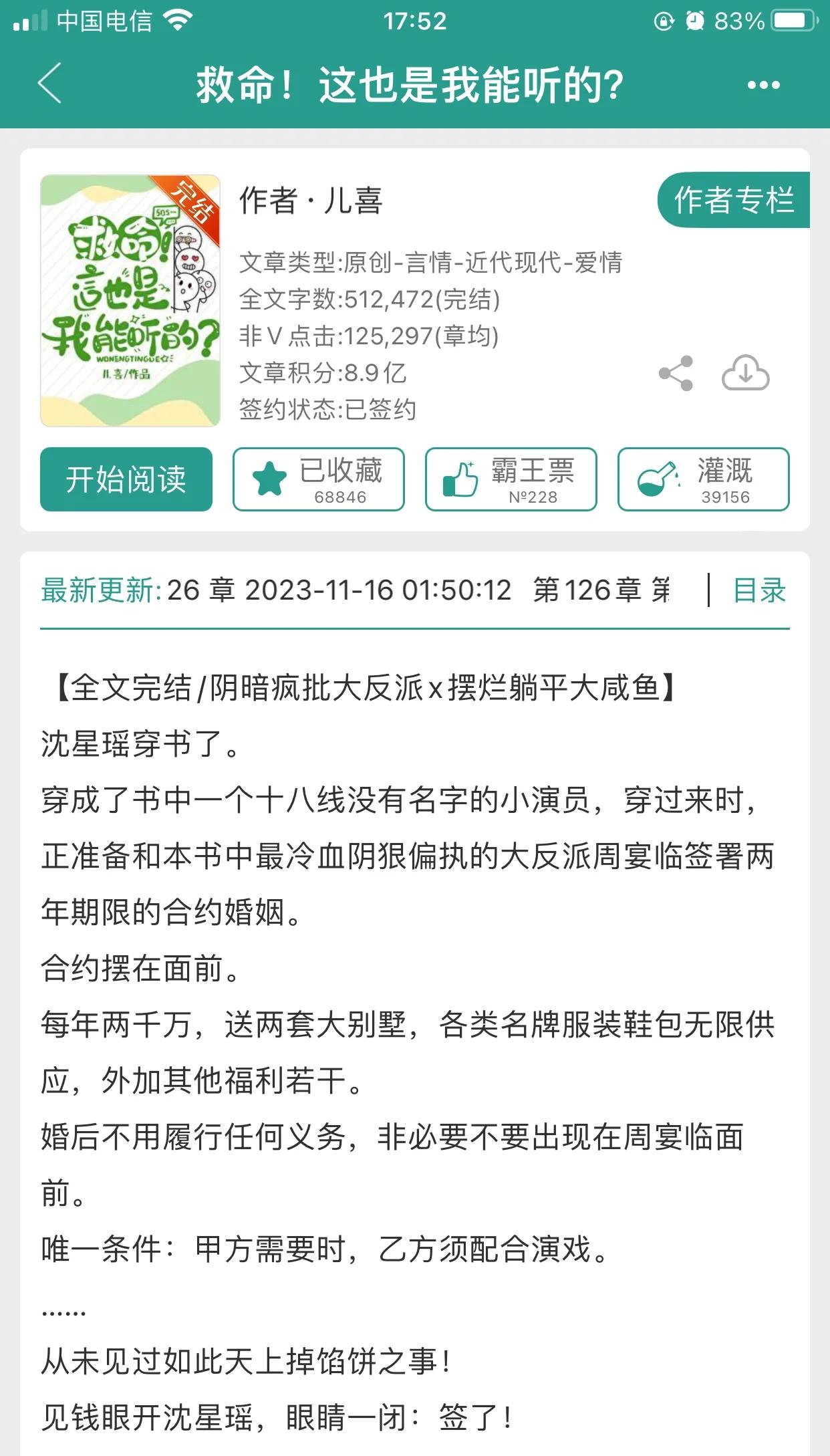Screen dimensions: 830x1456
Task: Go back using the header arrow
Action: (x=50, y=84)
